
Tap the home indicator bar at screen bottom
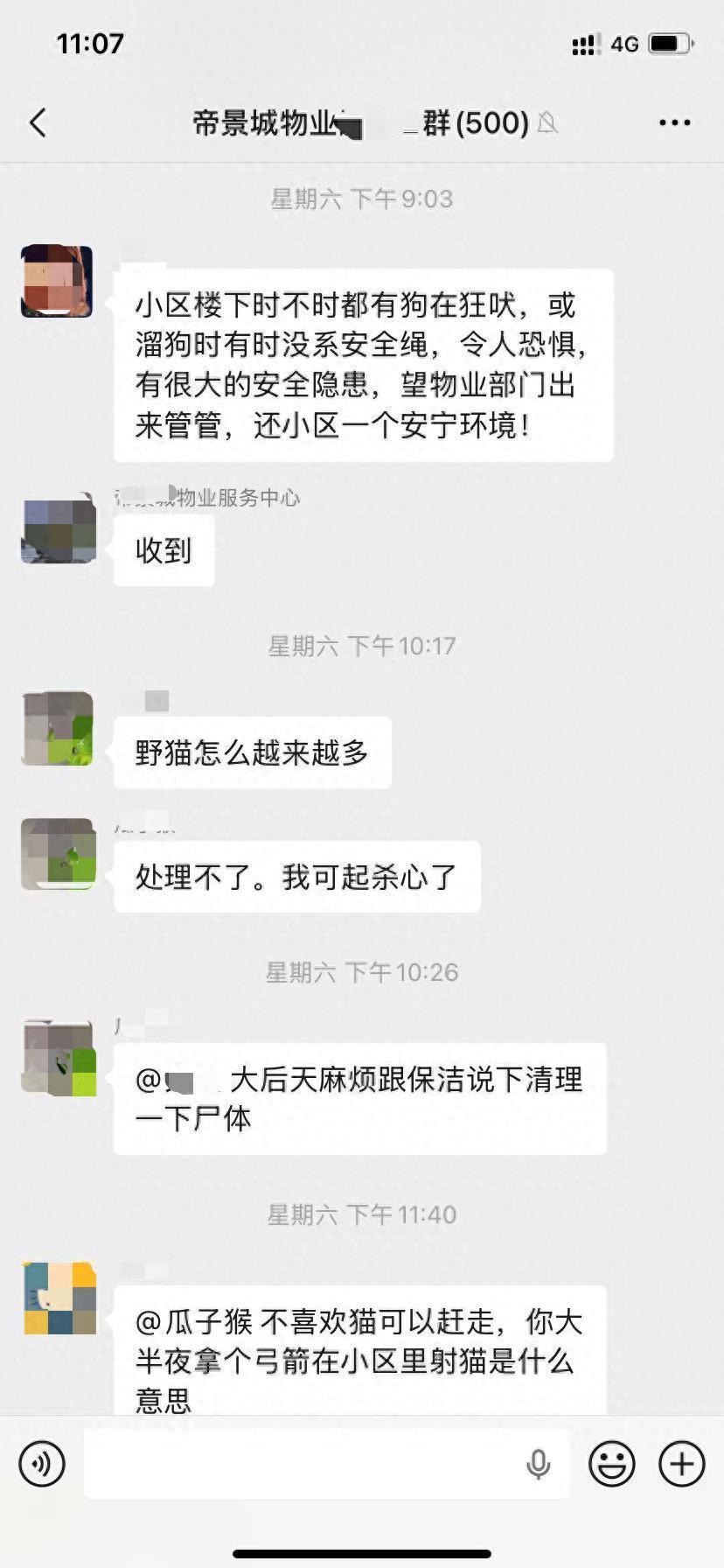tap(362, 1551)
